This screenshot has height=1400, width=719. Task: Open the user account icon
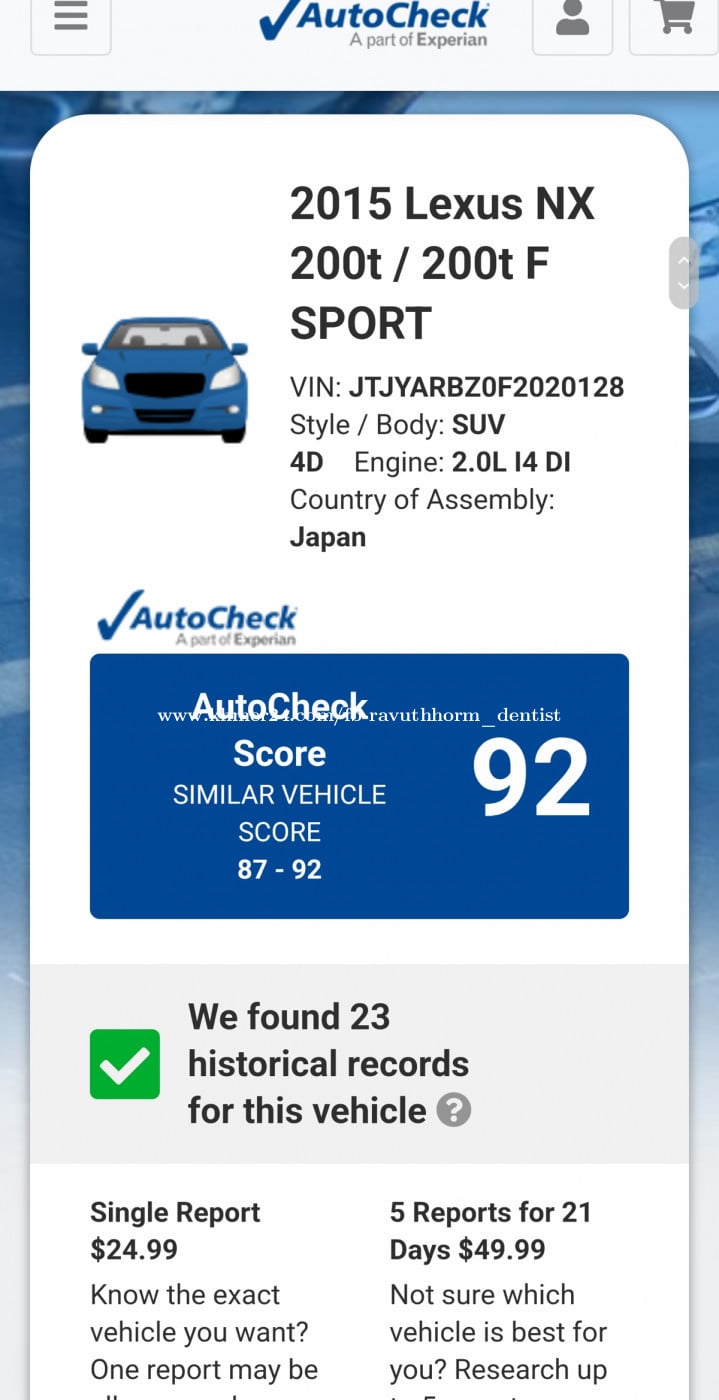[x=572, y=18]
